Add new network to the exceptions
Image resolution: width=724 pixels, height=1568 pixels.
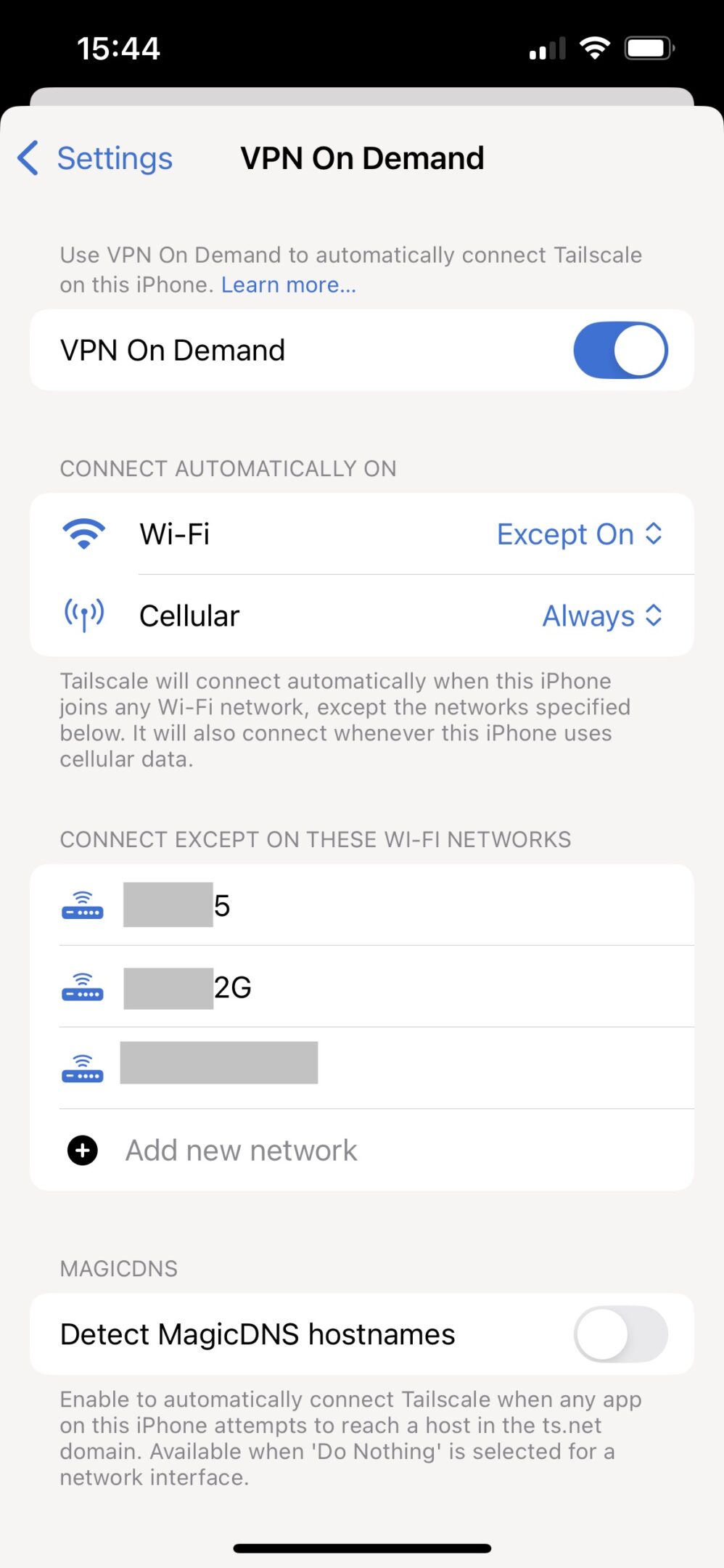pos(362,1150)
